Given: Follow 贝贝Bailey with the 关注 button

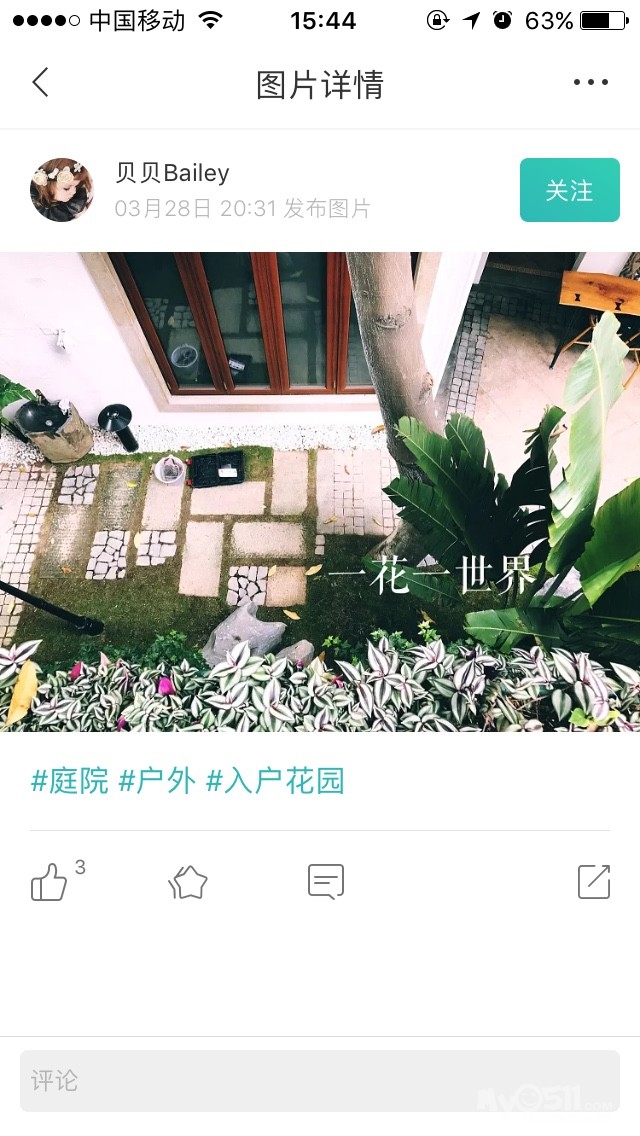Looking at the screenshot, I should (570, 190).
